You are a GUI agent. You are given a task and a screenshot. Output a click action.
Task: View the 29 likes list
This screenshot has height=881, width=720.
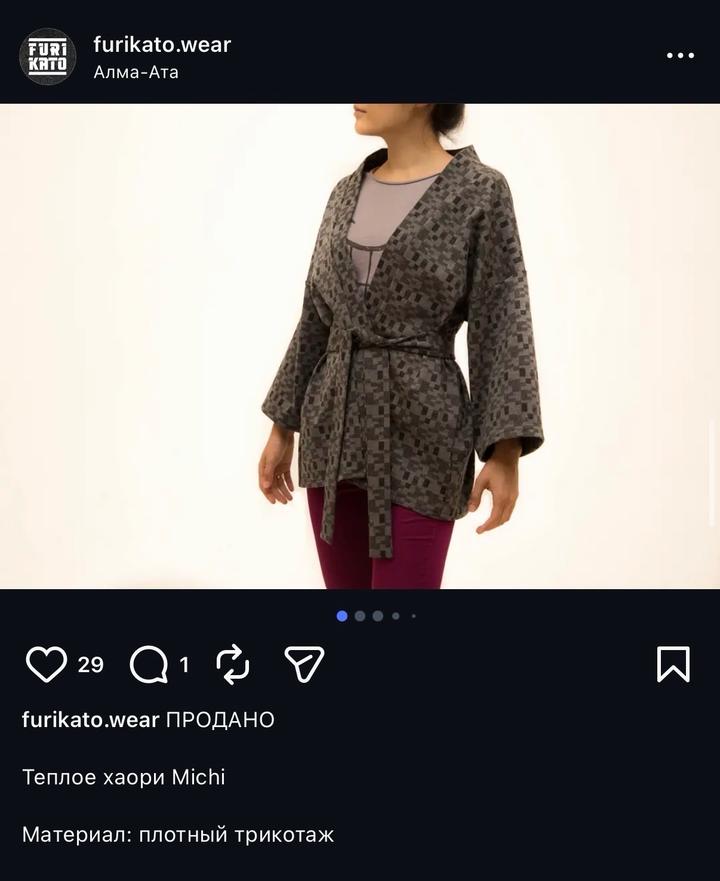coord(91,665)
